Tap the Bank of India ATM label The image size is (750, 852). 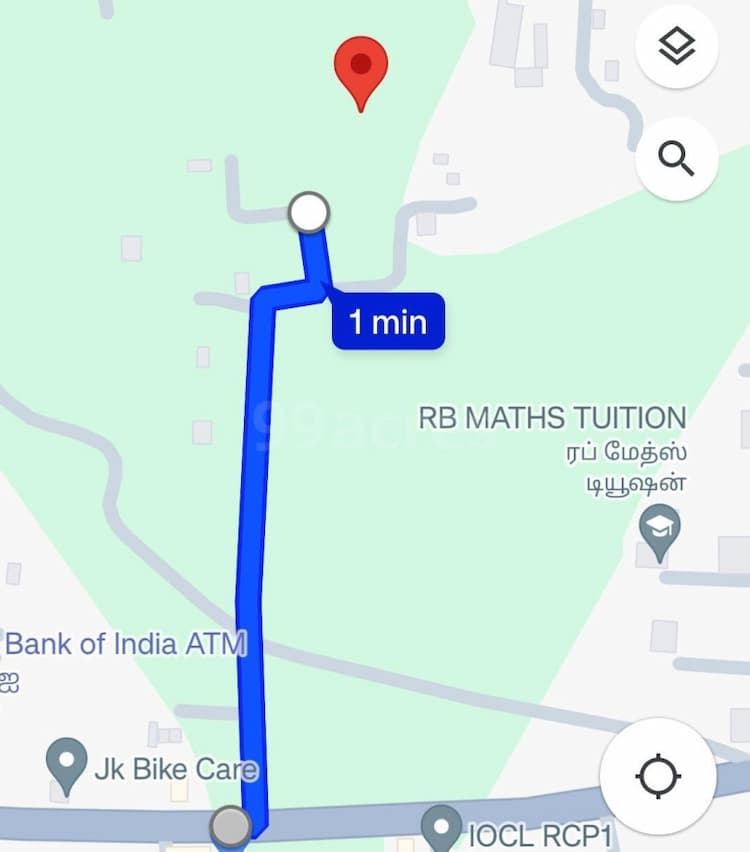point(125,643)
